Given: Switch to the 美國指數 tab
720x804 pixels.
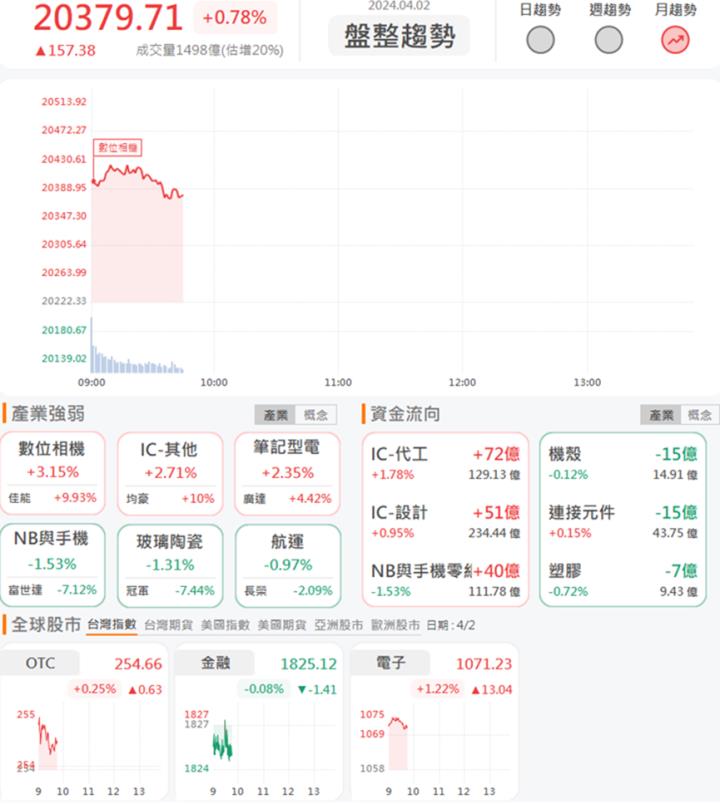Looking at the screenshot, I should coord(226,625).
